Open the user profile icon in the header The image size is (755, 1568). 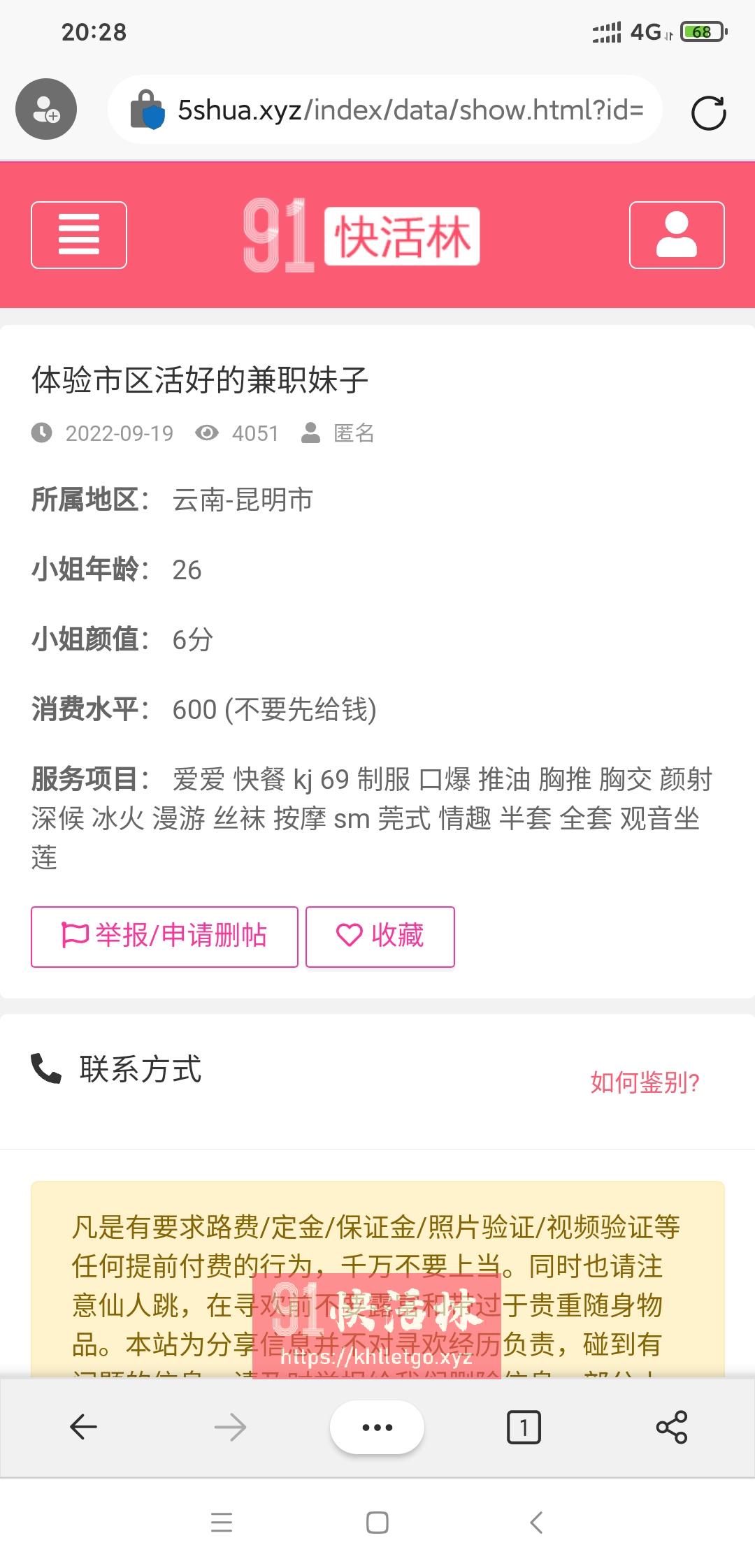676,235
